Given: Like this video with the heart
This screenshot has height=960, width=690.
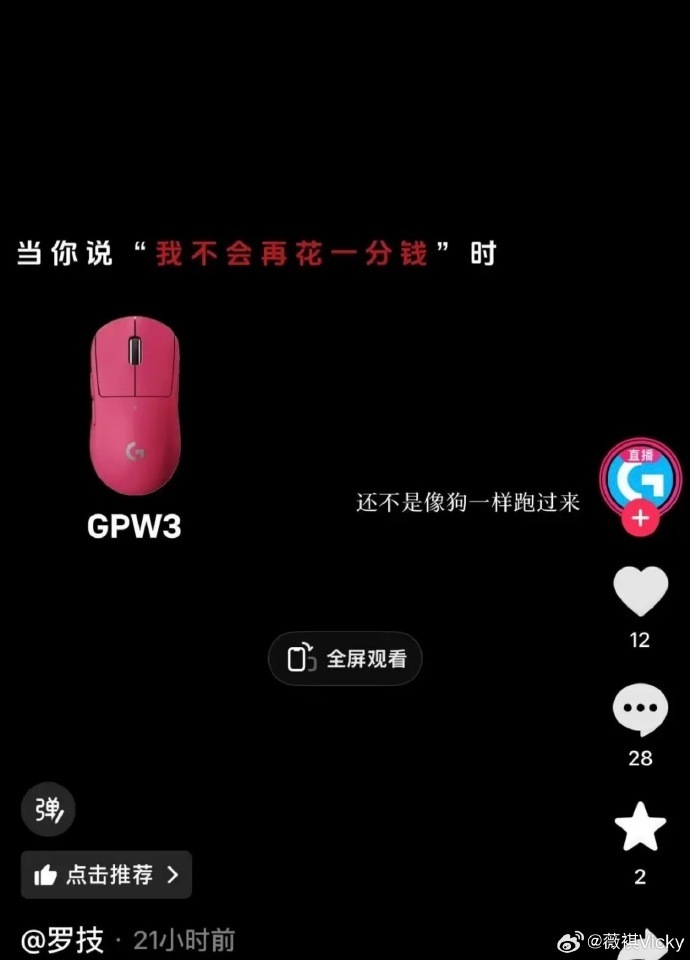Looking at the screenshot, I should pos(640,591).
